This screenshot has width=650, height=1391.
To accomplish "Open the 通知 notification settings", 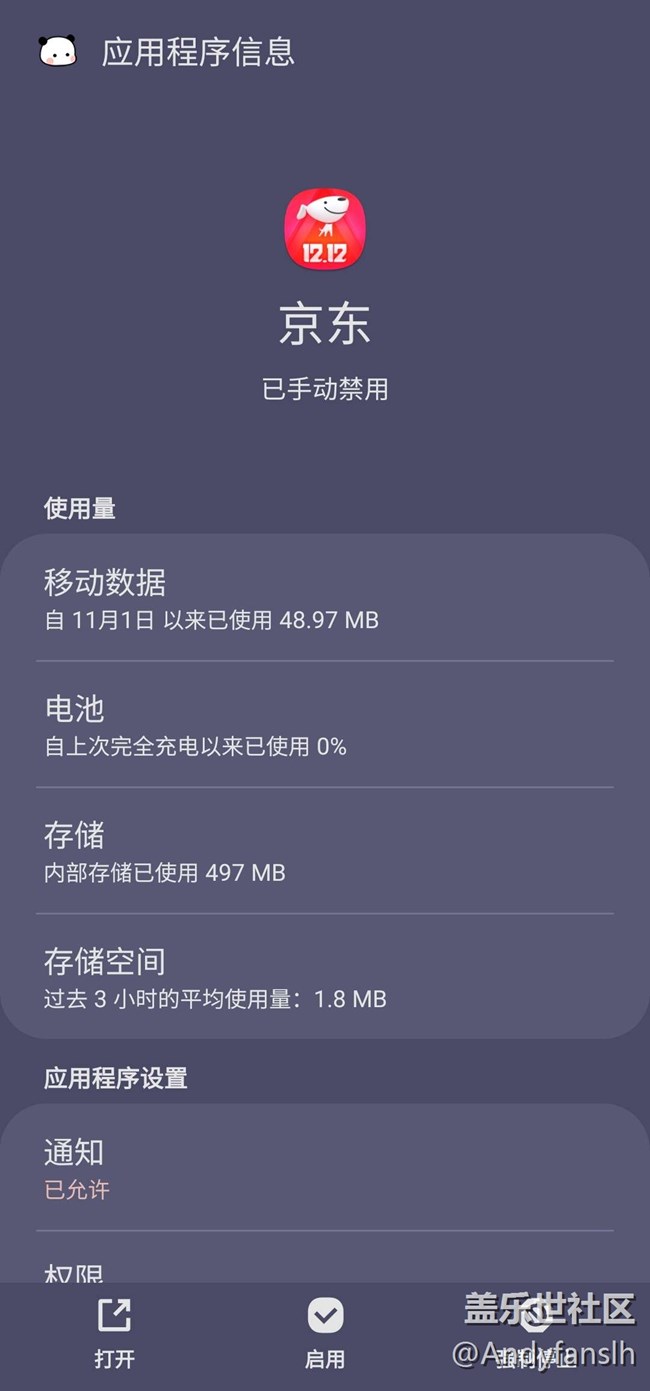I will (x=324, y=1168).
